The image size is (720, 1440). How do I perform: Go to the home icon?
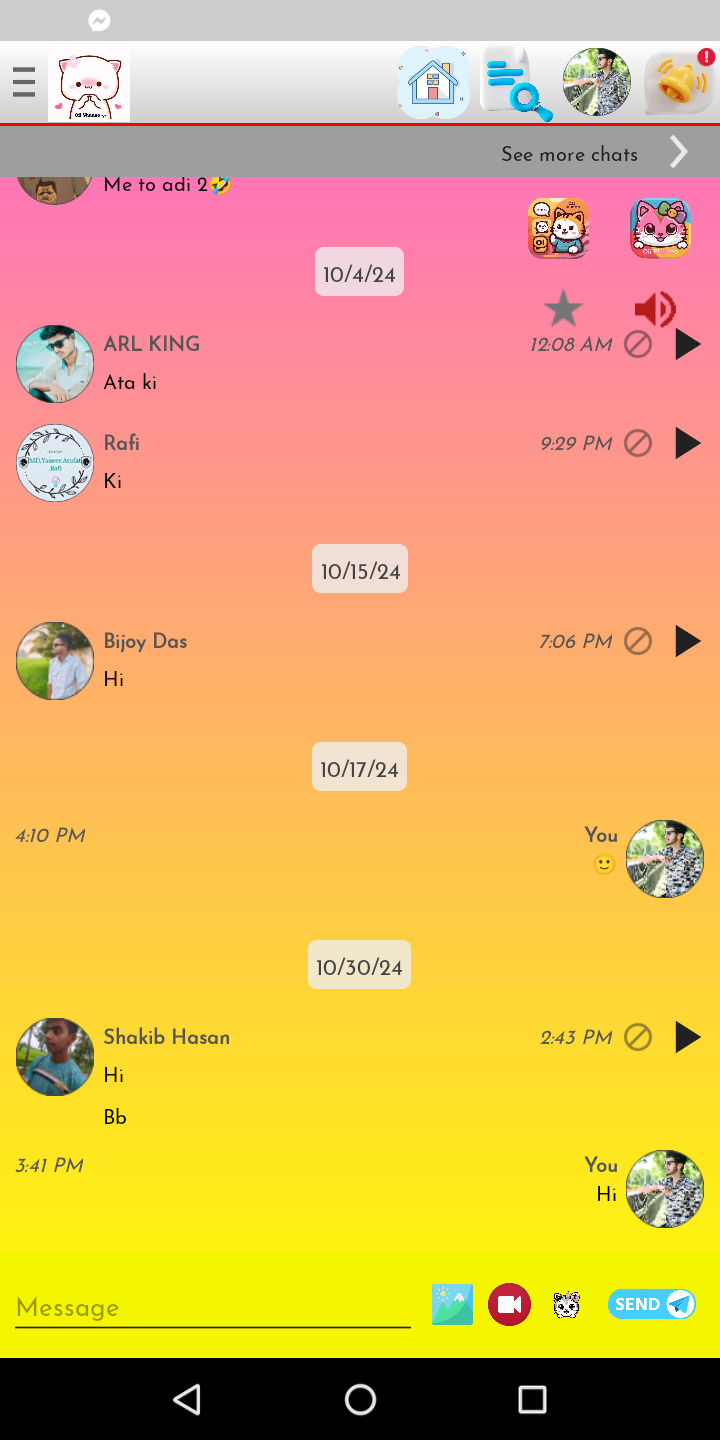[433, 82]
